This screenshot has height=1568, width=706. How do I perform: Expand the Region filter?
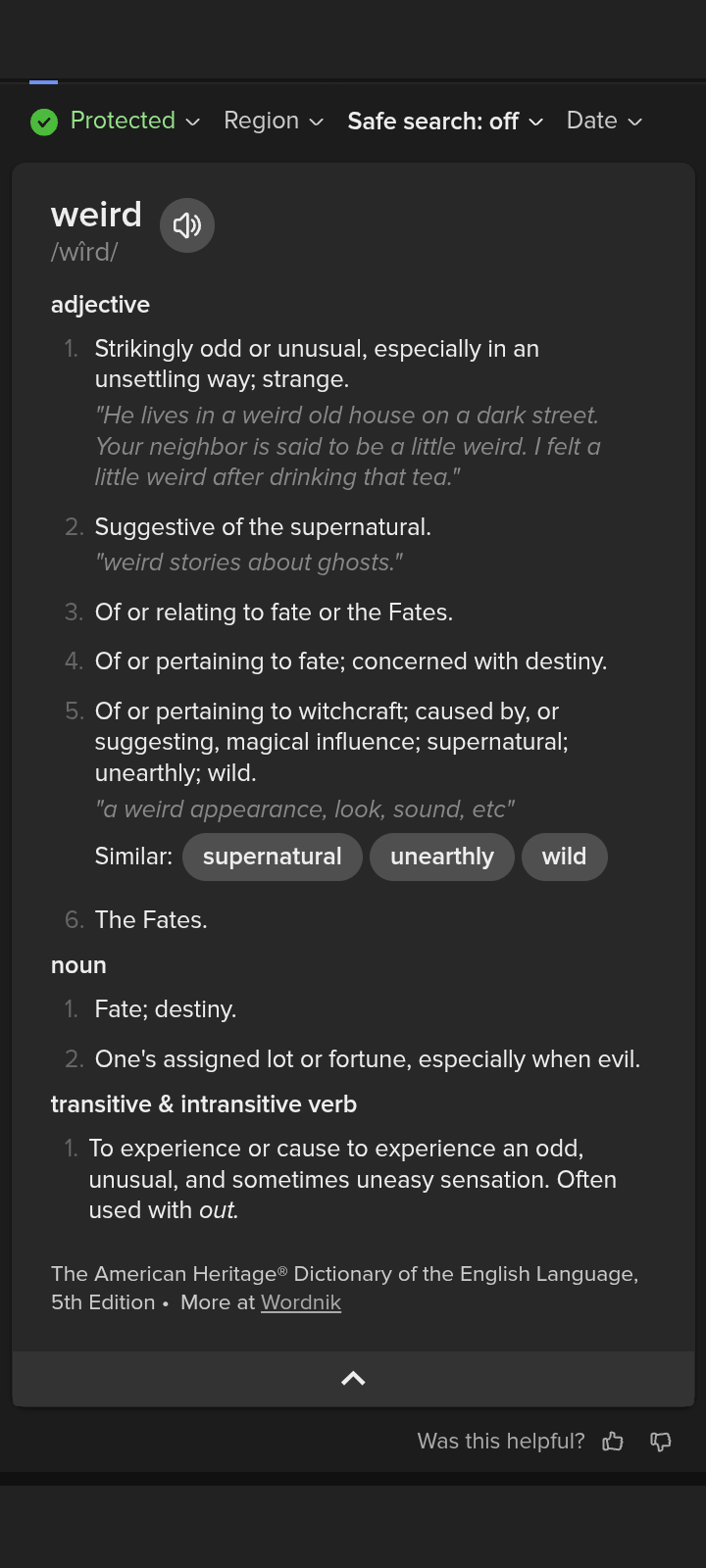click(274, 121)
